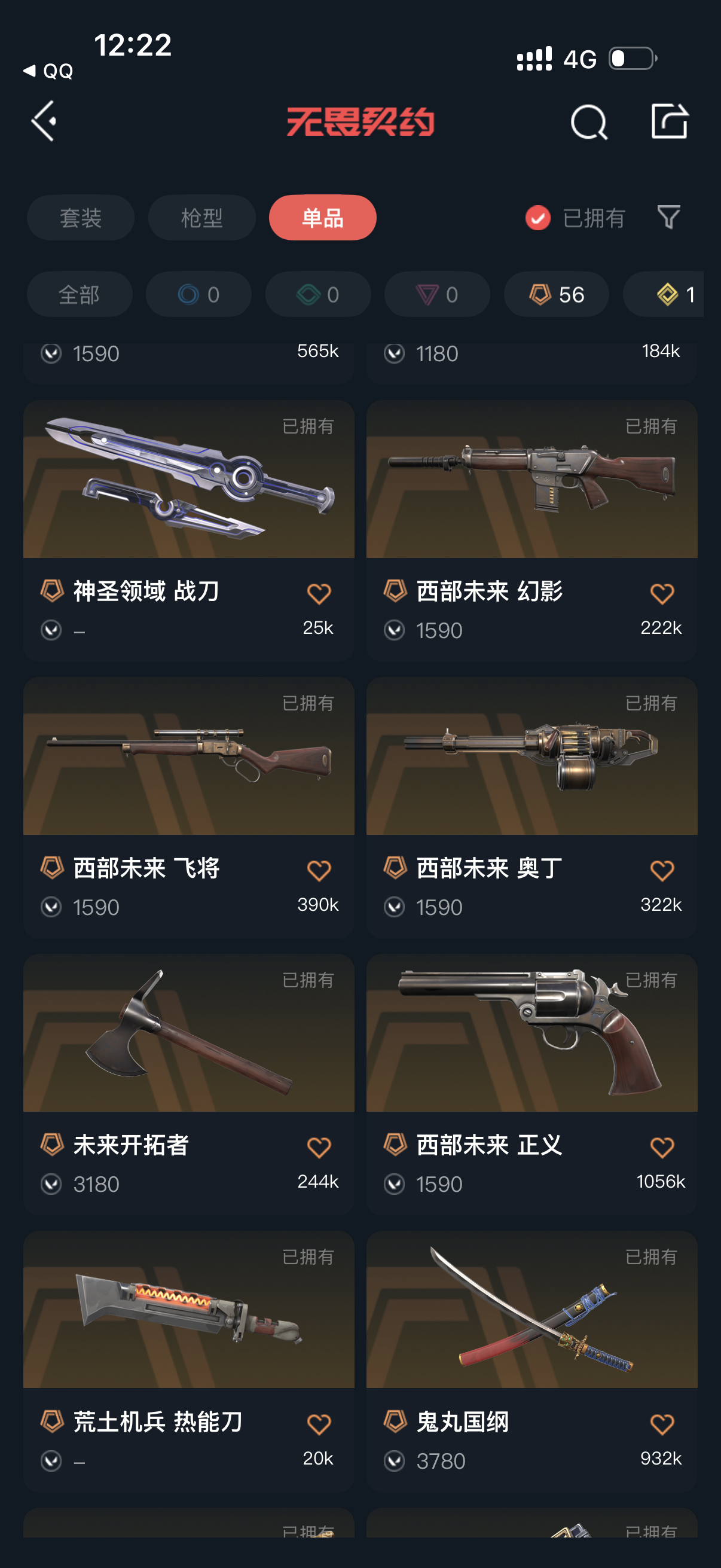
Task: Go back using the top-left arrow
Action: point(44,121)
